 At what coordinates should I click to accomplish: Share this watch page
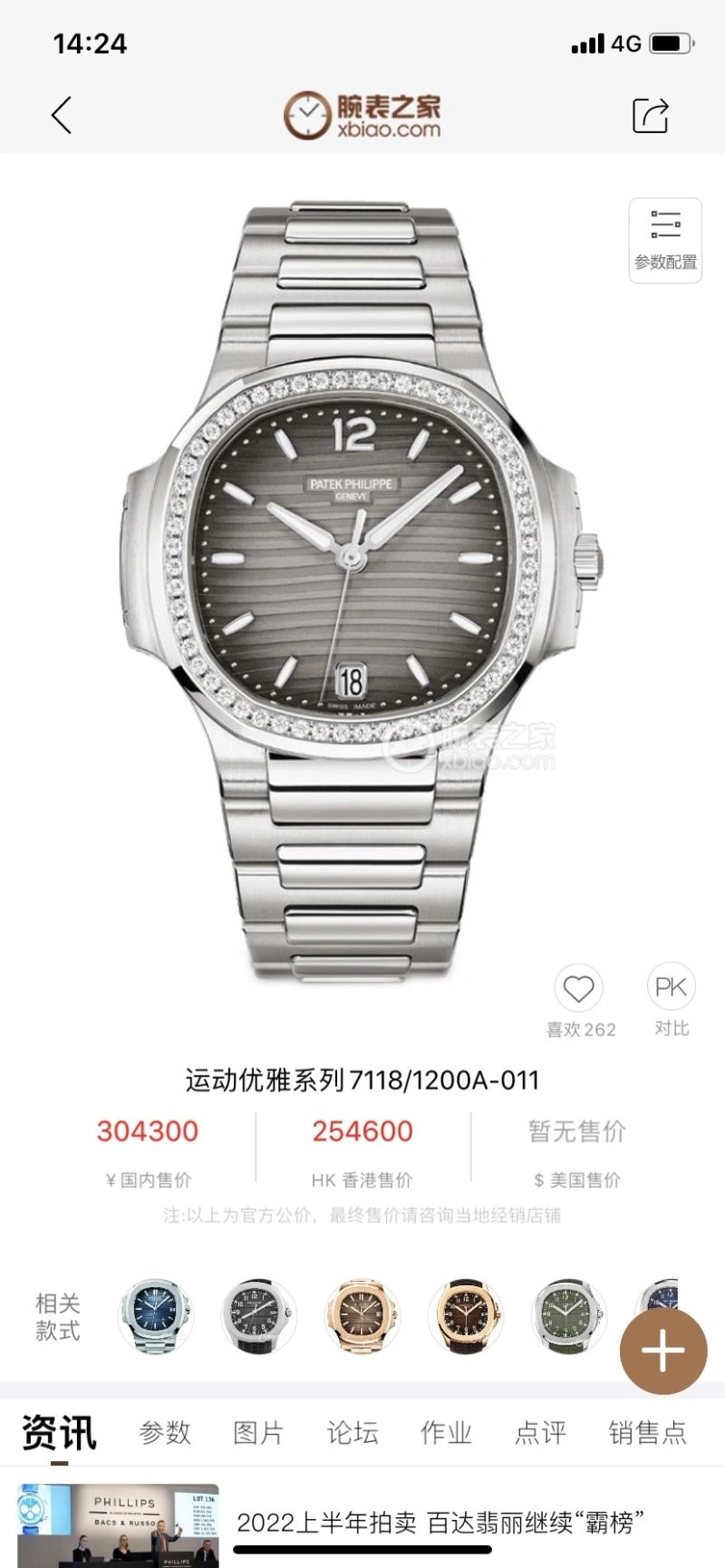click(650, 115)
